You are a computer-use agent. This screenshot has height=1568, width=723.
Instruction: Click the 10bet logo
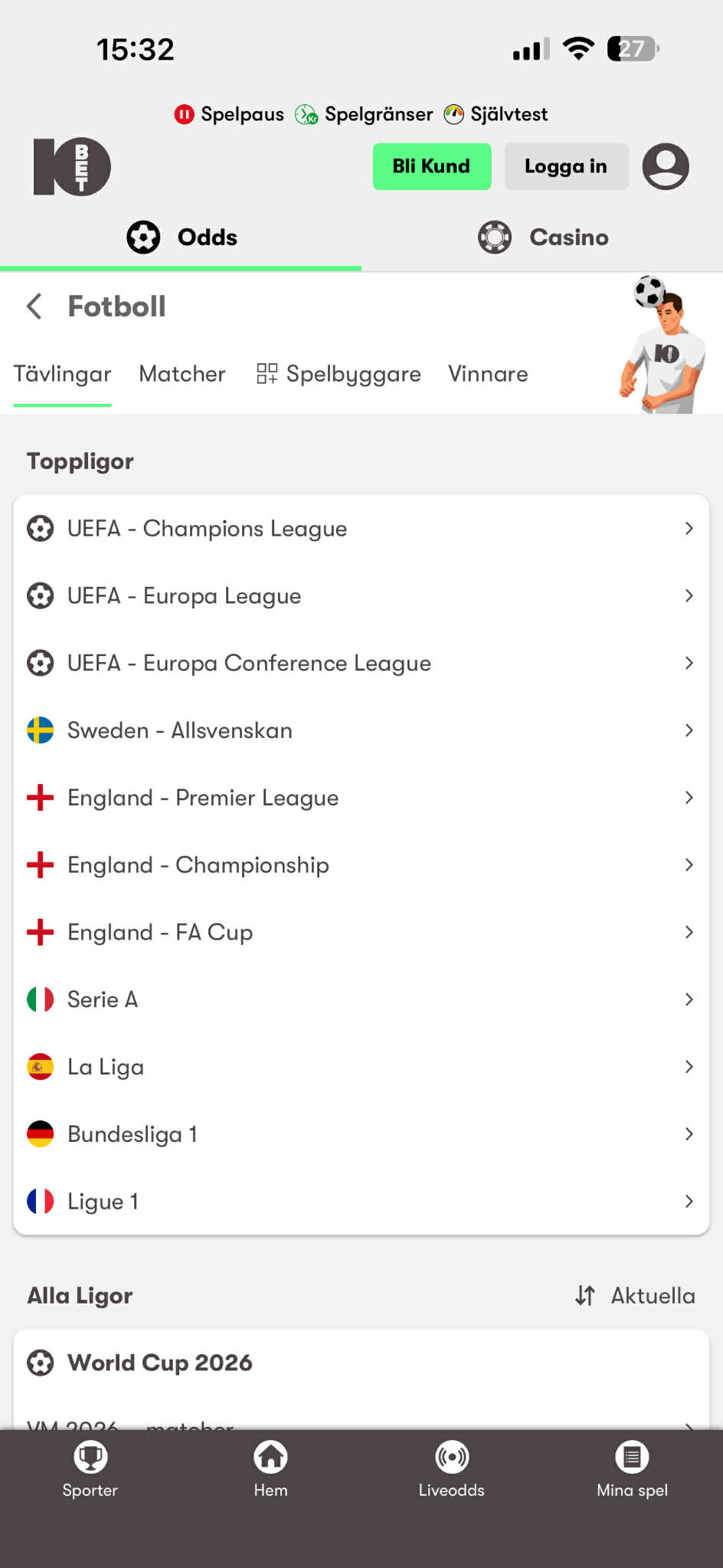coord(72,166)
